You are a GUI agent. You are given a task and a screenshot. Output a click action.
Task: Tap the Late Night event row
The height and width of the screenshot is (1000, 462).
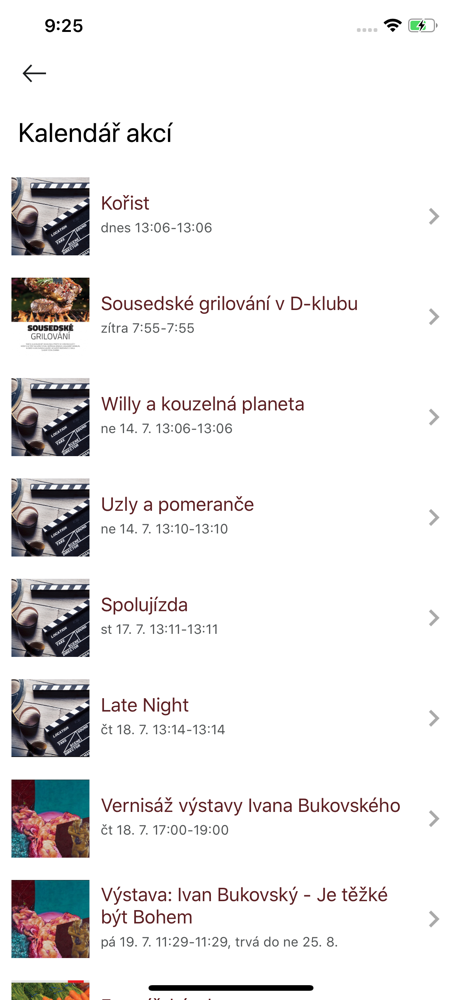coord(231,718)
